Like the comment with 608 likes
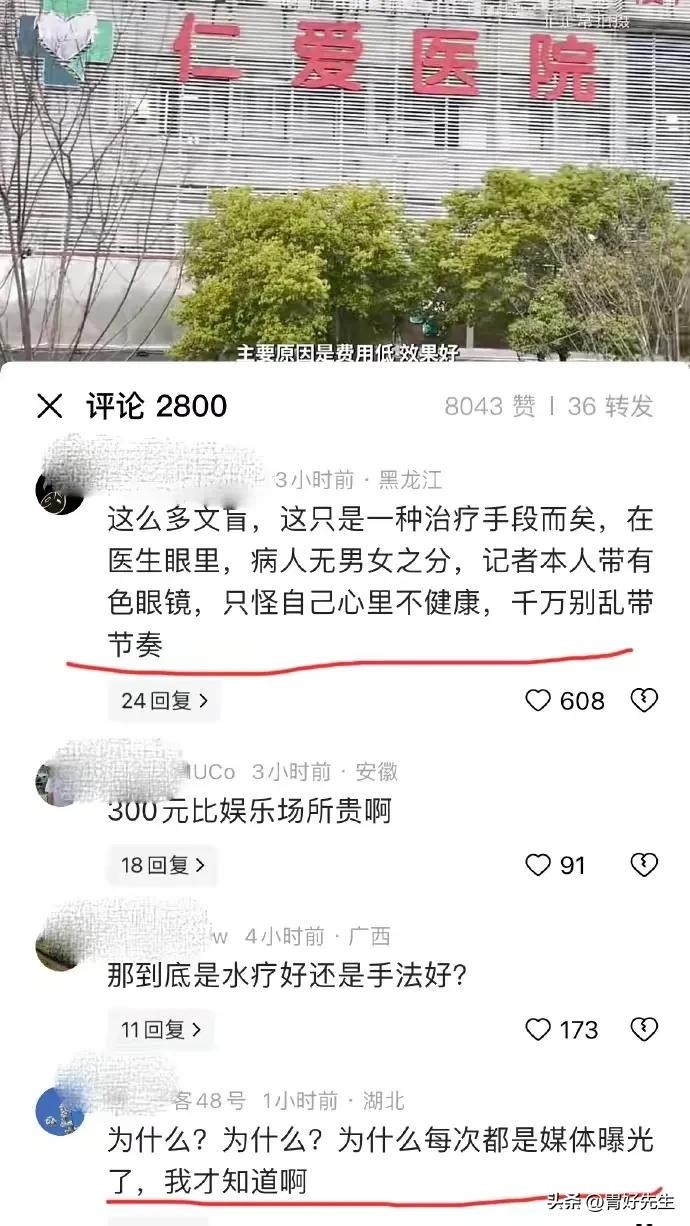This screenshot has width=690, height=1226. pyautogui.click(x=539, y=701)
